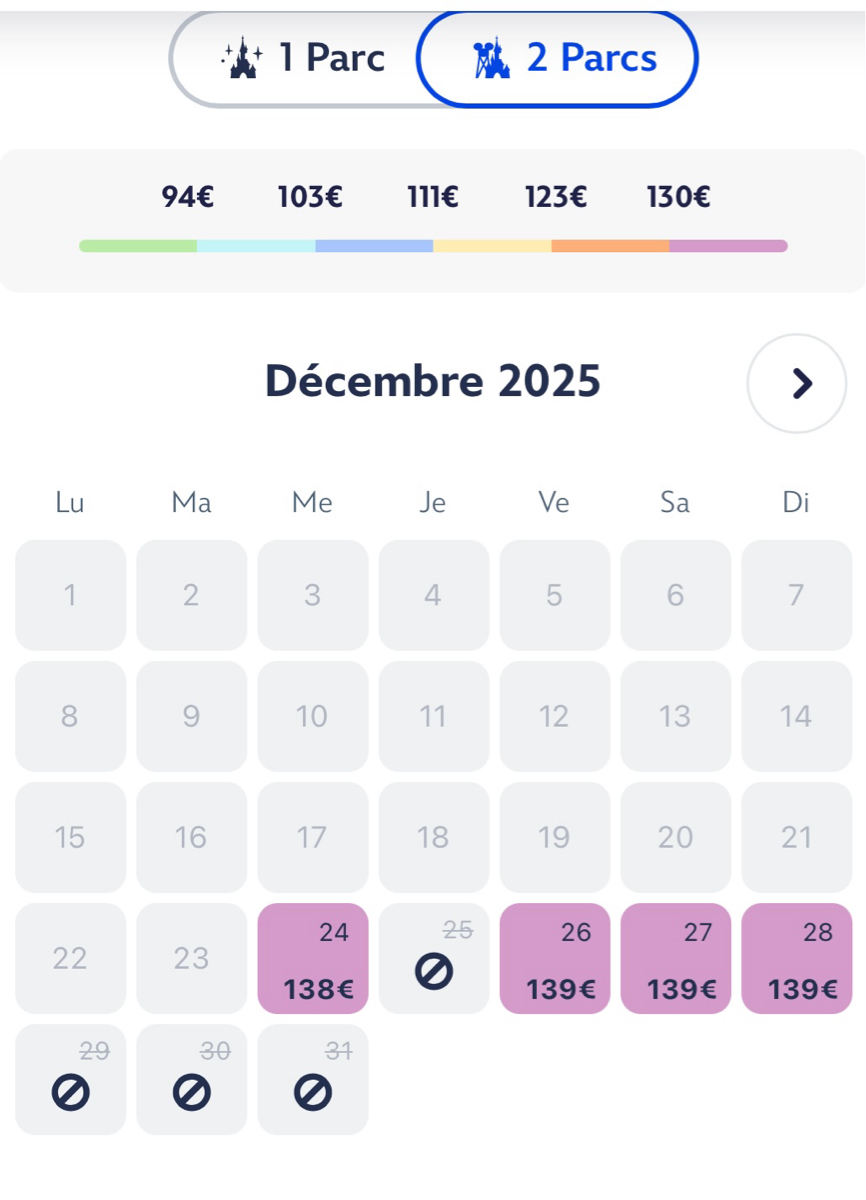
Task: Go to the next month
Action: pos(796,383)
